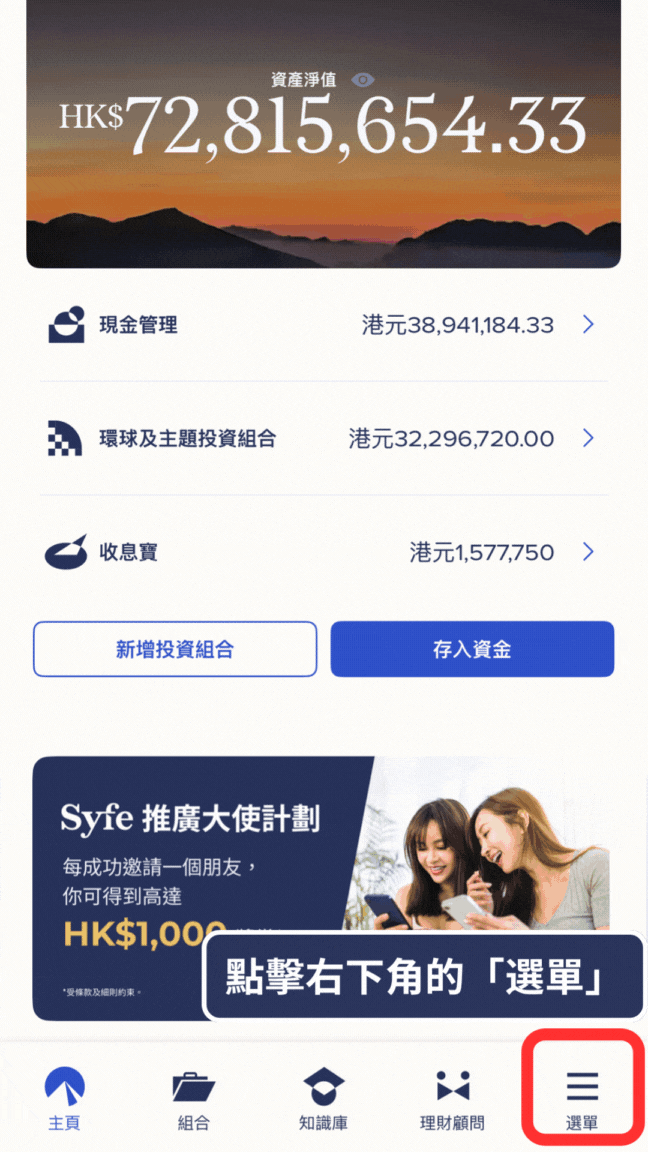The width and height of the screenshot is (648, 1152).
Task: Select 存入資金 to deposit funds
Action: point(472,649)
